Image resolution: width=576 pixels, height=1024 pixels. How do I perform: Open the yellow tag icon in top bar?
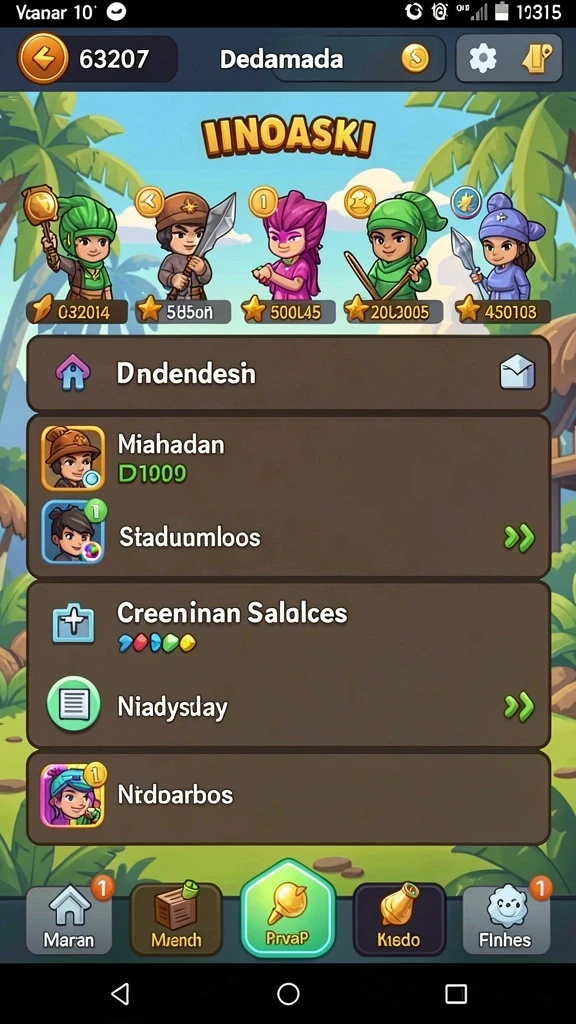point(536,59)
